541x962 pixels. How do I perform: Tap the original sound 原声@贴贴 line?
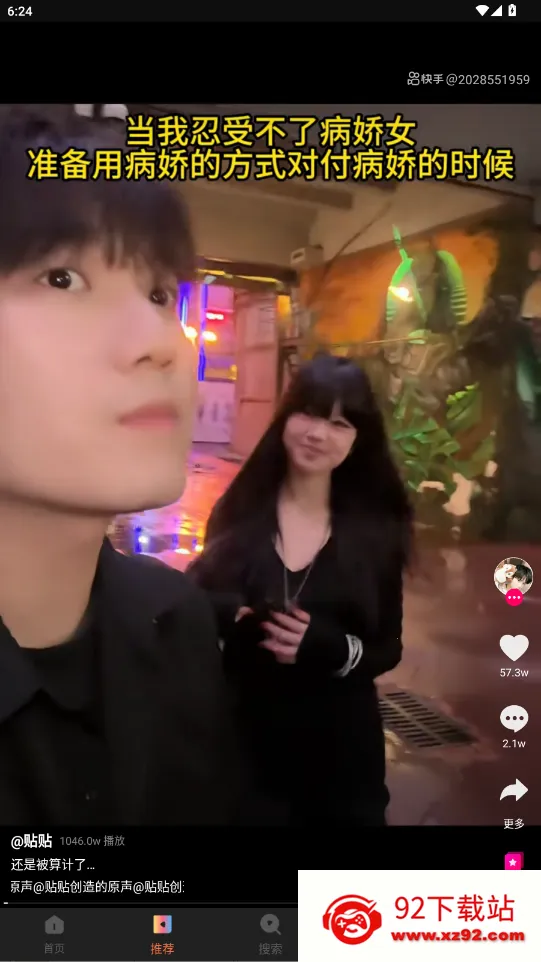pyautogui.click(x=98, y=887)
